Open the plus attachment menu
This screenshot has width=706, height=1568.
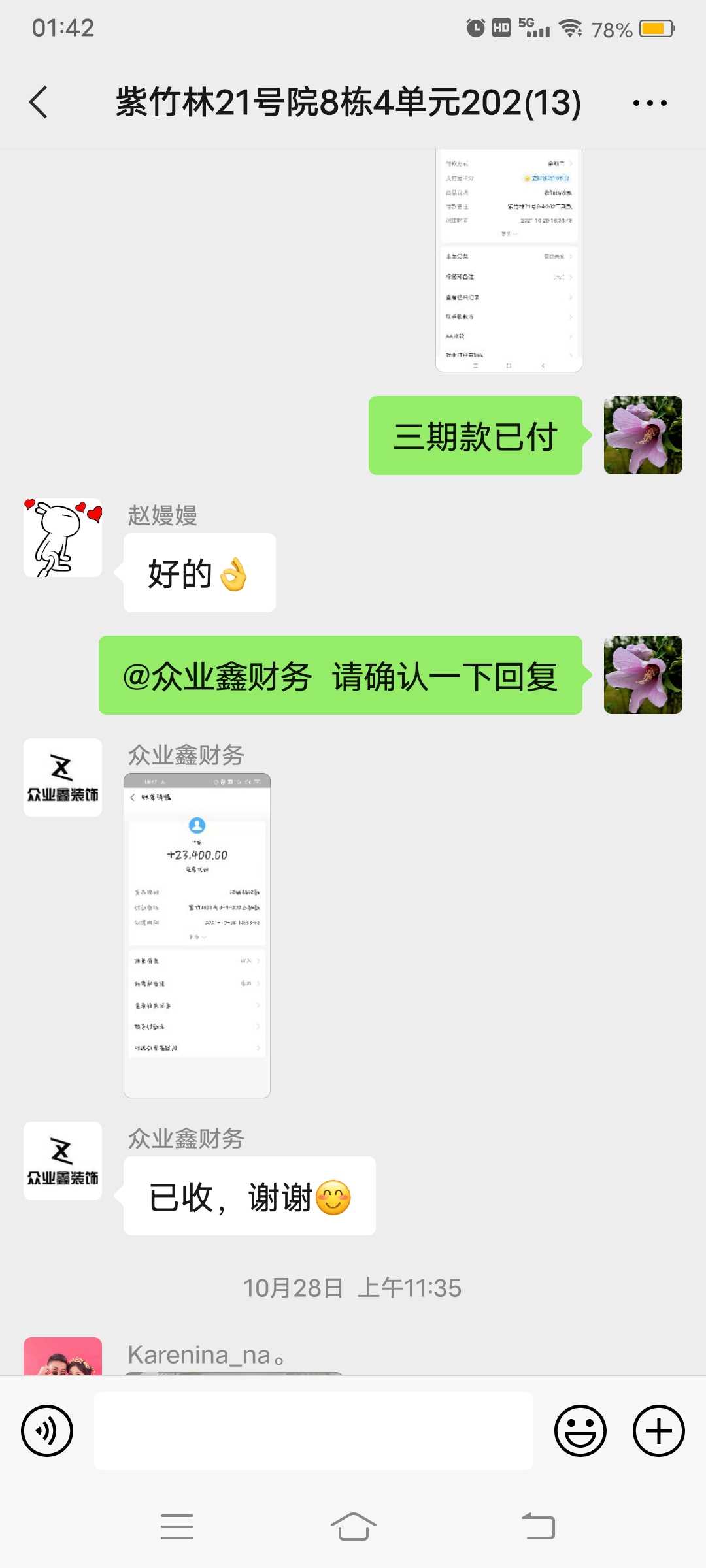point(658,1430)
